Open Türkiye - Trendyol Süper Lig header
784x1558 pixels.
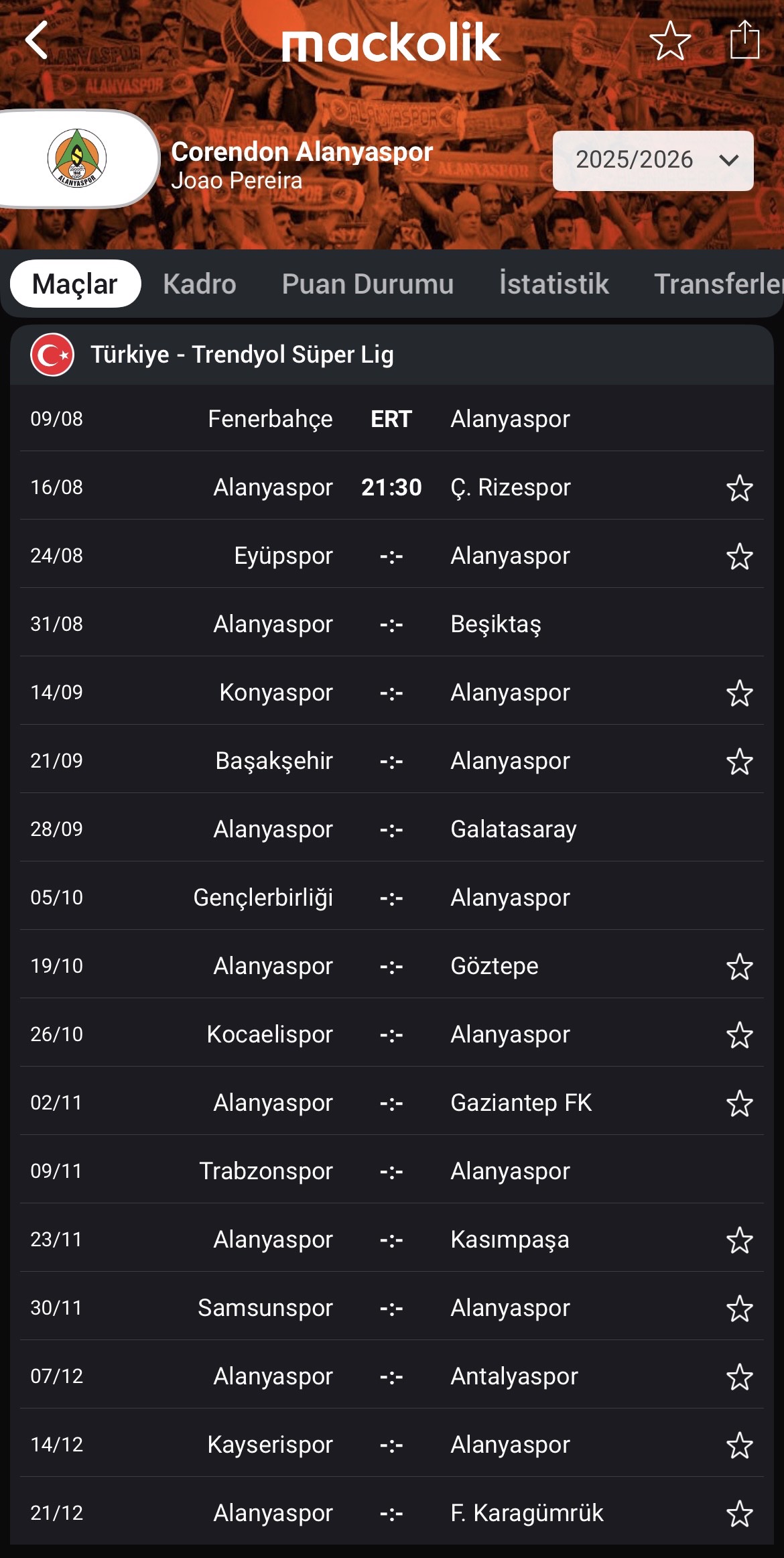pyautogui.click(x=392, y=355)
